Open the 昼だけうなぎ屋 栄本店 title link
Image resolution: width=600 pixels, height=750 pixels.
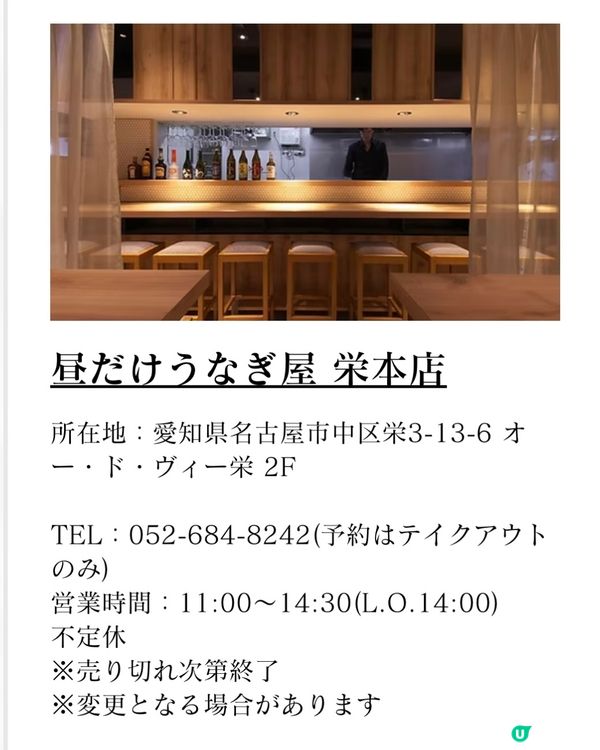pos(248,369)
